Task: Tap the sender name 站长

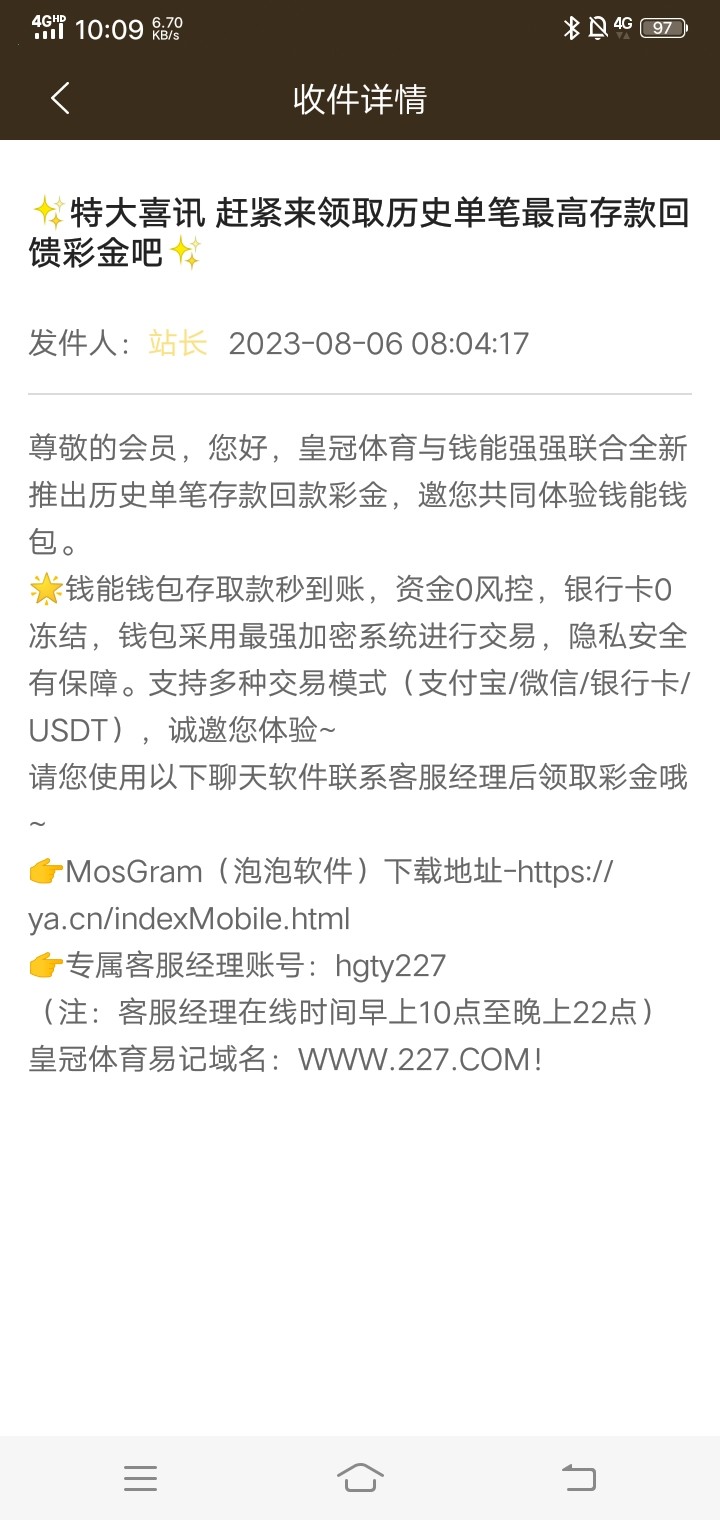Action: click(x=177, y=343)
